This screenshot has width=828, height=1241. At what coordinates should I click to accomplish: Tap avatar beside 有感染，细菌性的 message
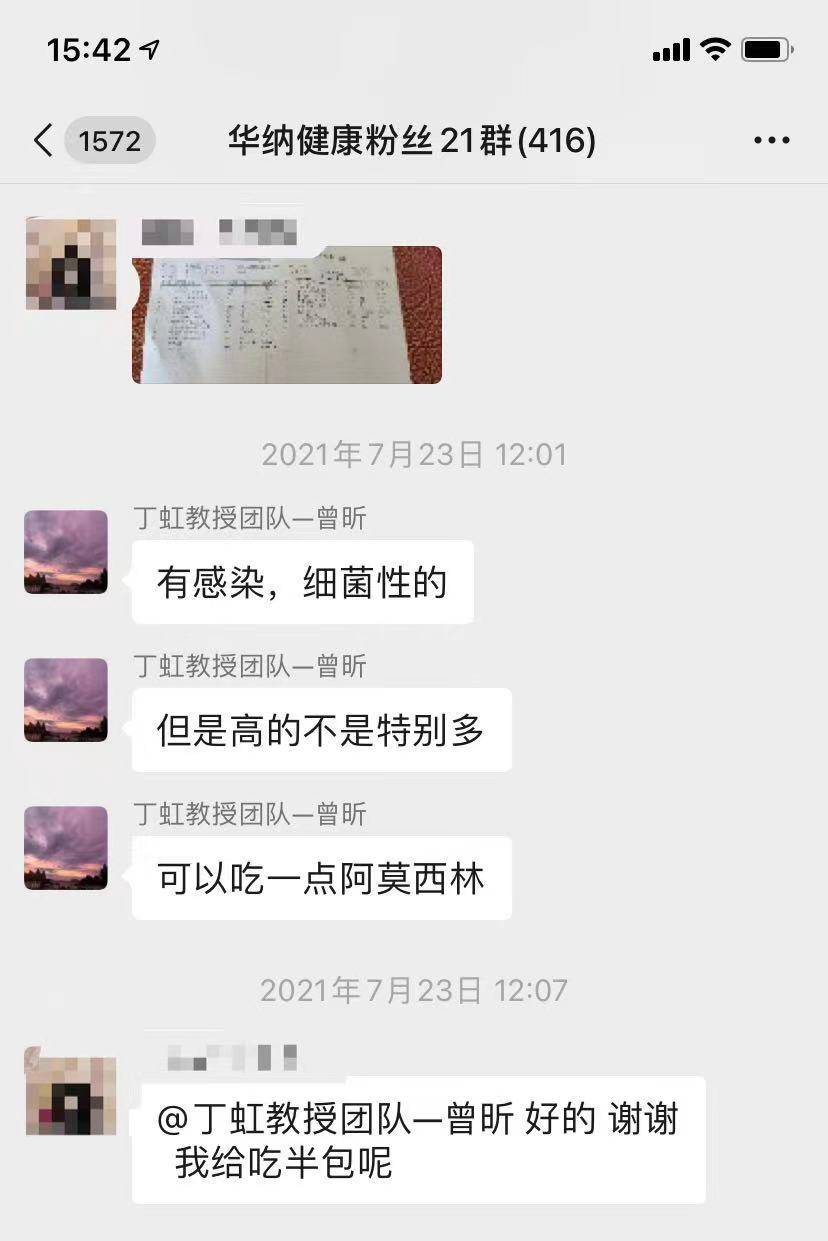pos(66,552)
